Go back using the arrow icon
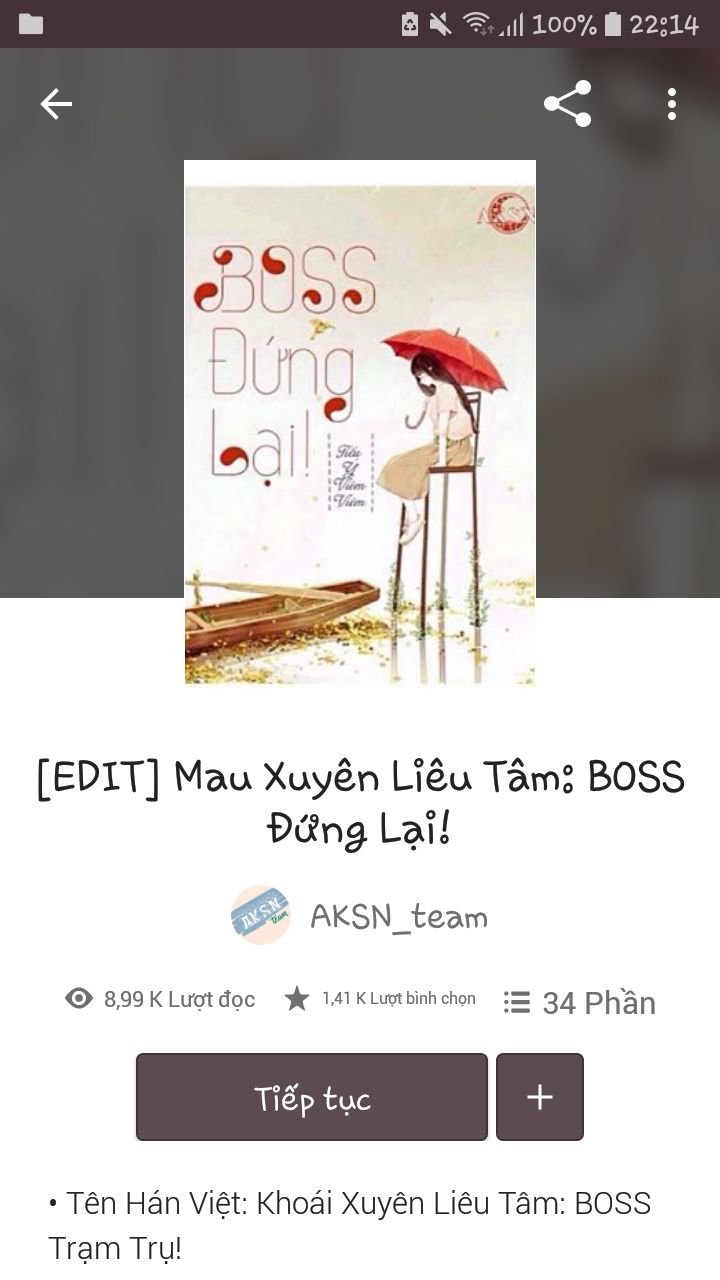Screen dimensions: 720x1280 [56, 104]
